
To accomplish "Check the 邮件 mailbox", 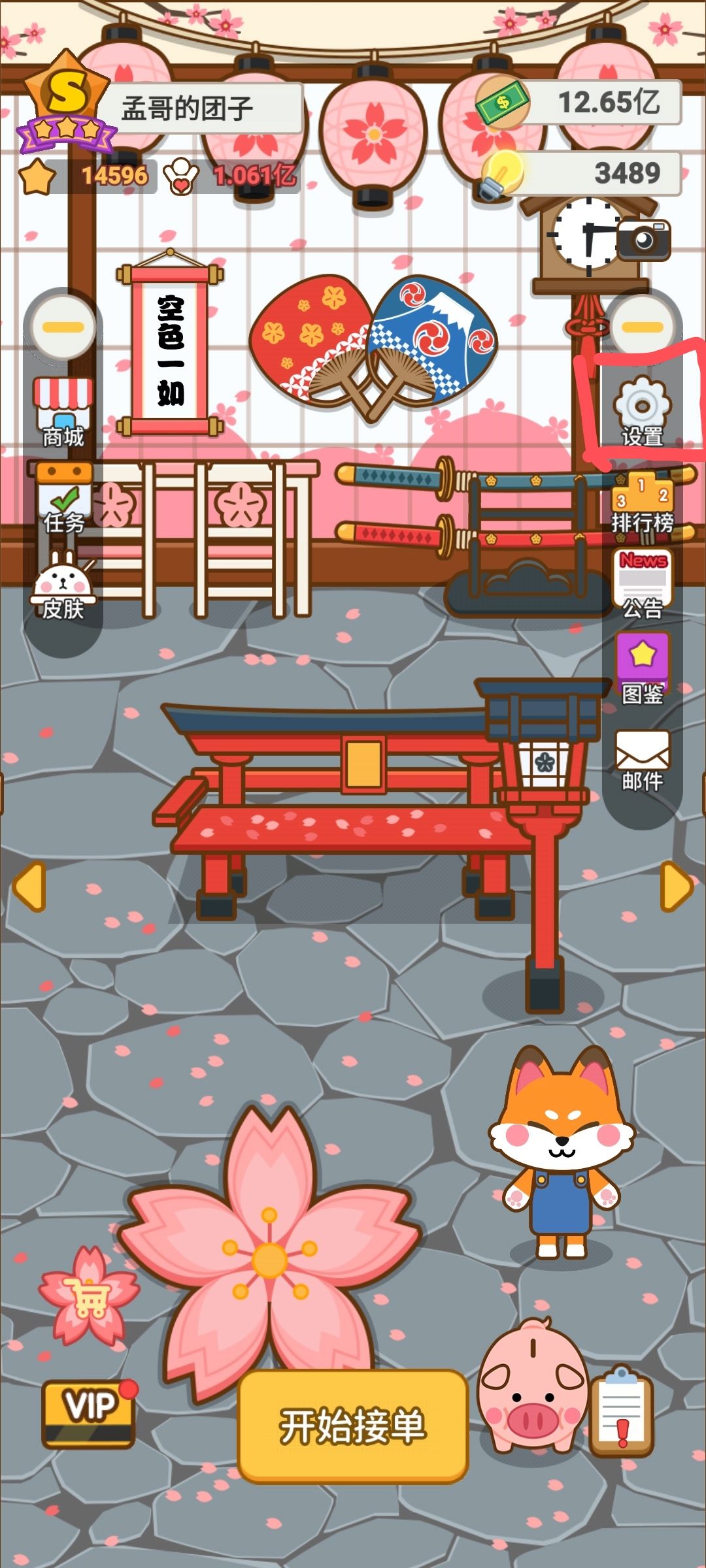I will coord(643,760).
